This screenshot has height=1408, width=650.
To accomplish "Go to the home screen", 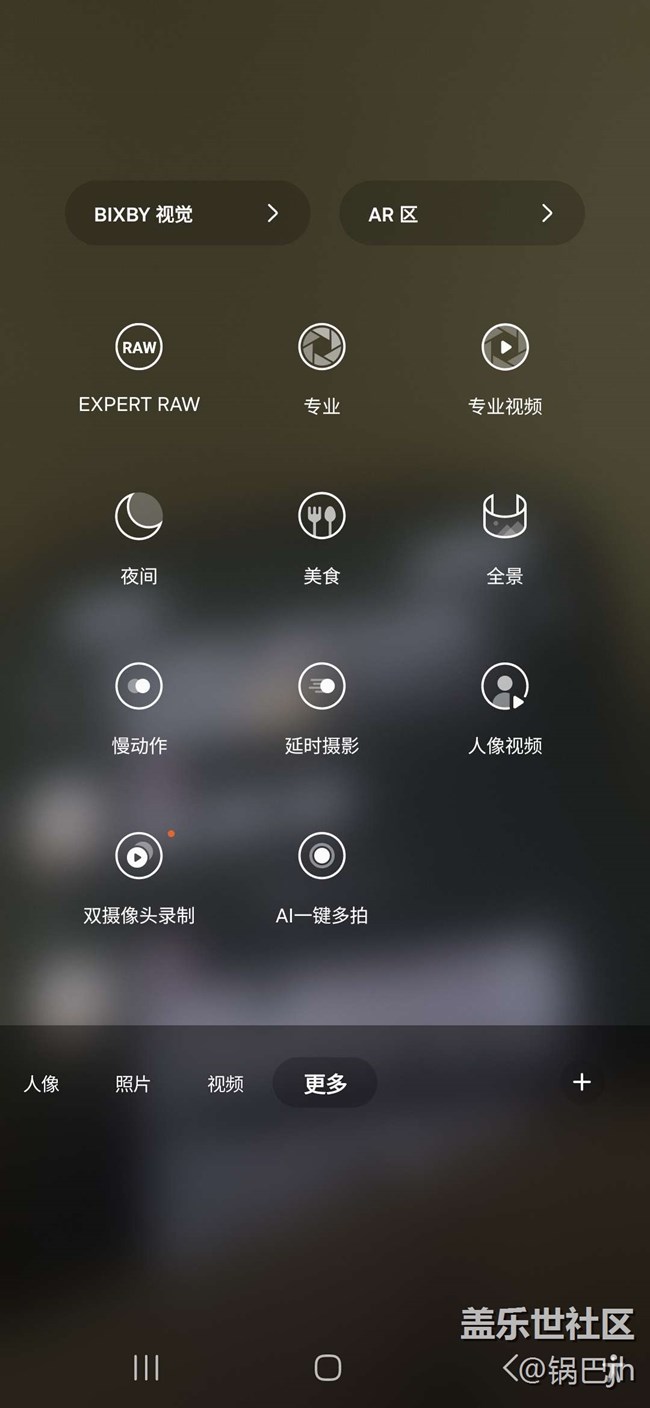I will (328, 1367).
